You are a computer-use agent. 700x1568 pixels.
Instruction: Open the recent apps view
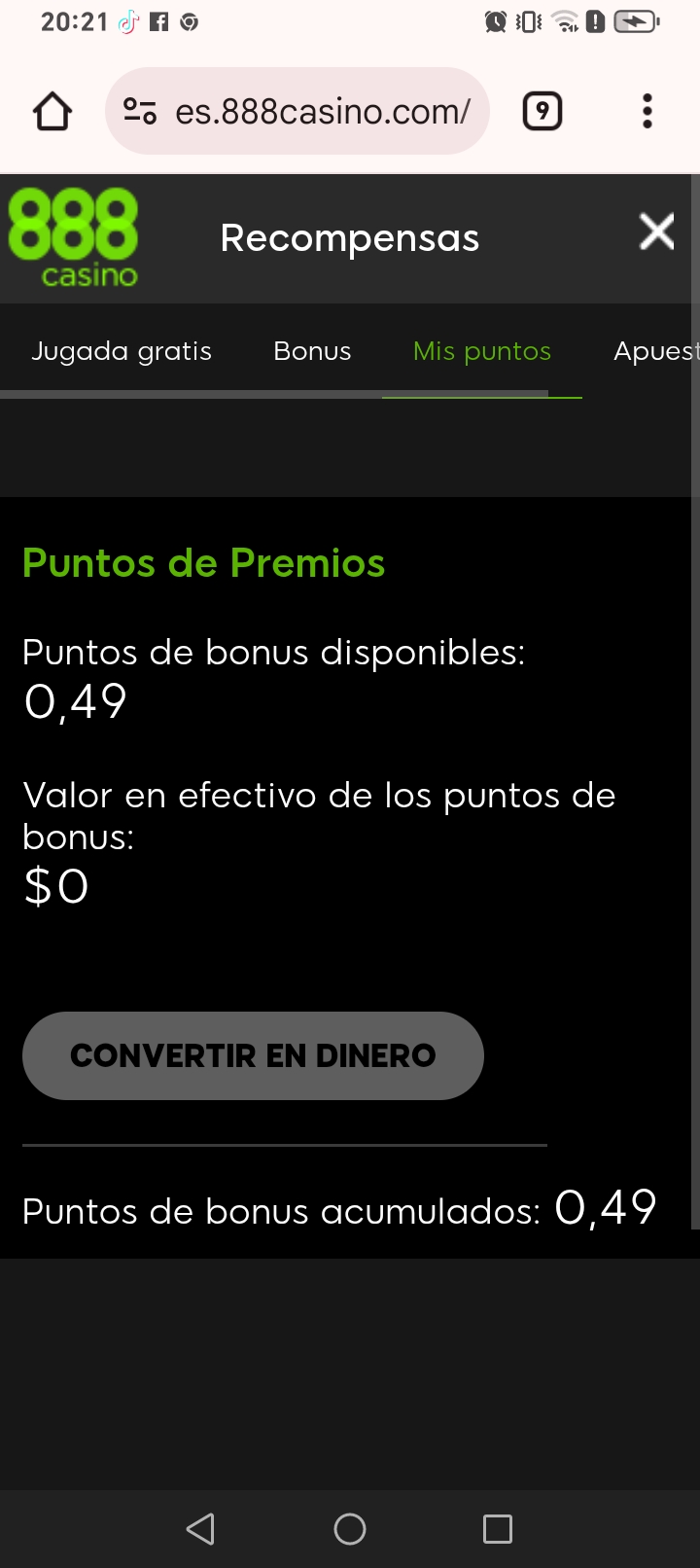point(498,1529)
